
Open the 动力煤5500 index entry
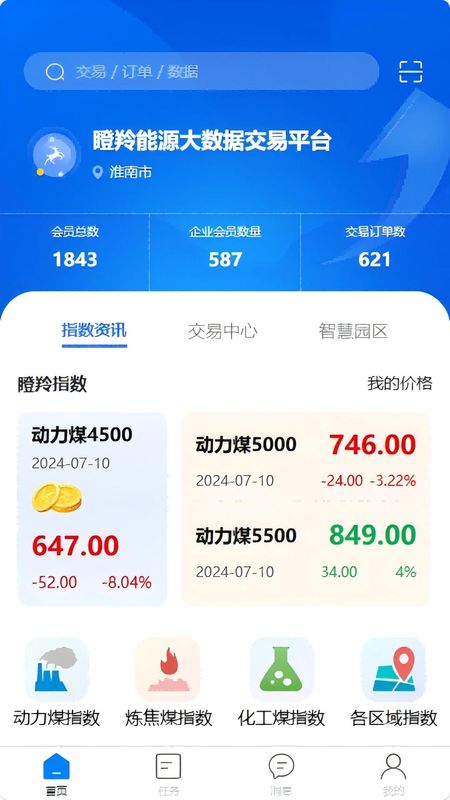pyautogui.click(x=306, y=553)
